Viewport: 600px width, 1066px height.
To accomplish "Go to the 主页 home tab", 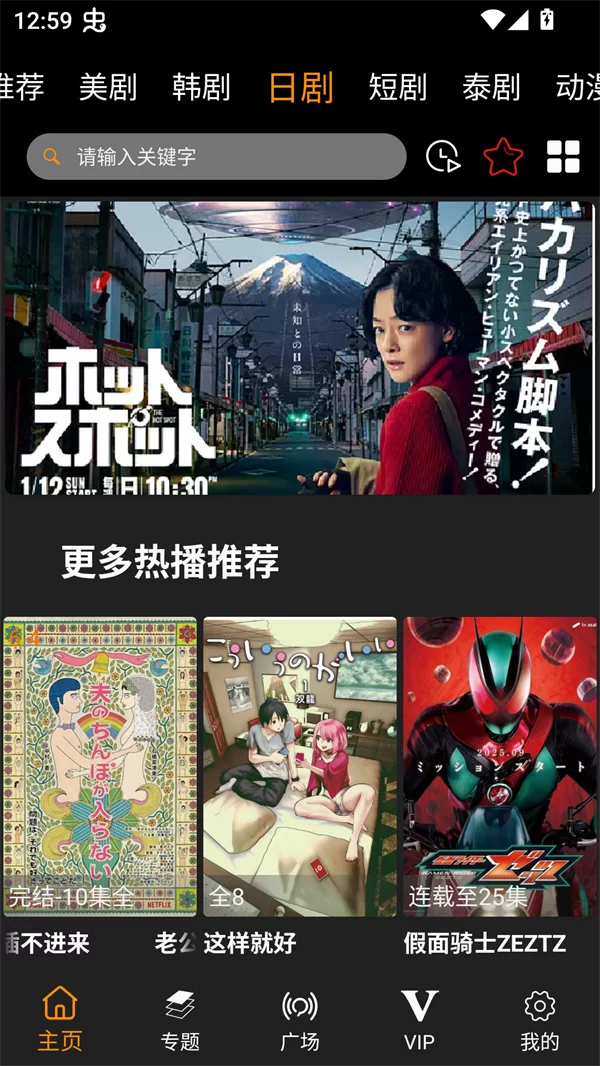I will pos(60,1020).
